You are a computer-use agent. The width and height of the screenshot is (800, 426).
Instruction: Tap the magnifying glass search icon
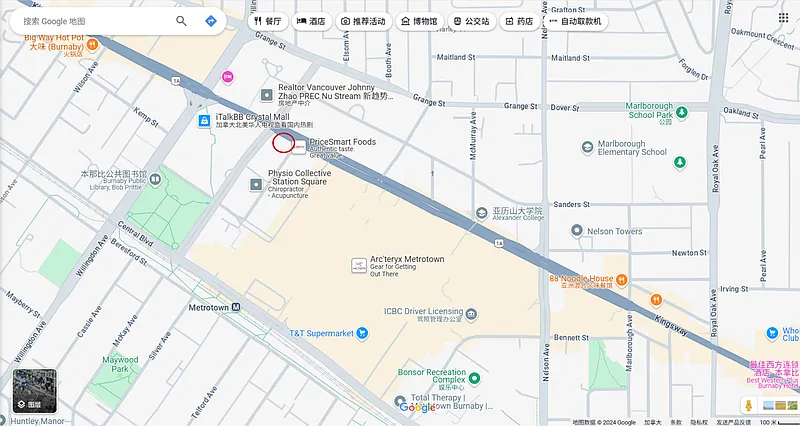point(181,21)
